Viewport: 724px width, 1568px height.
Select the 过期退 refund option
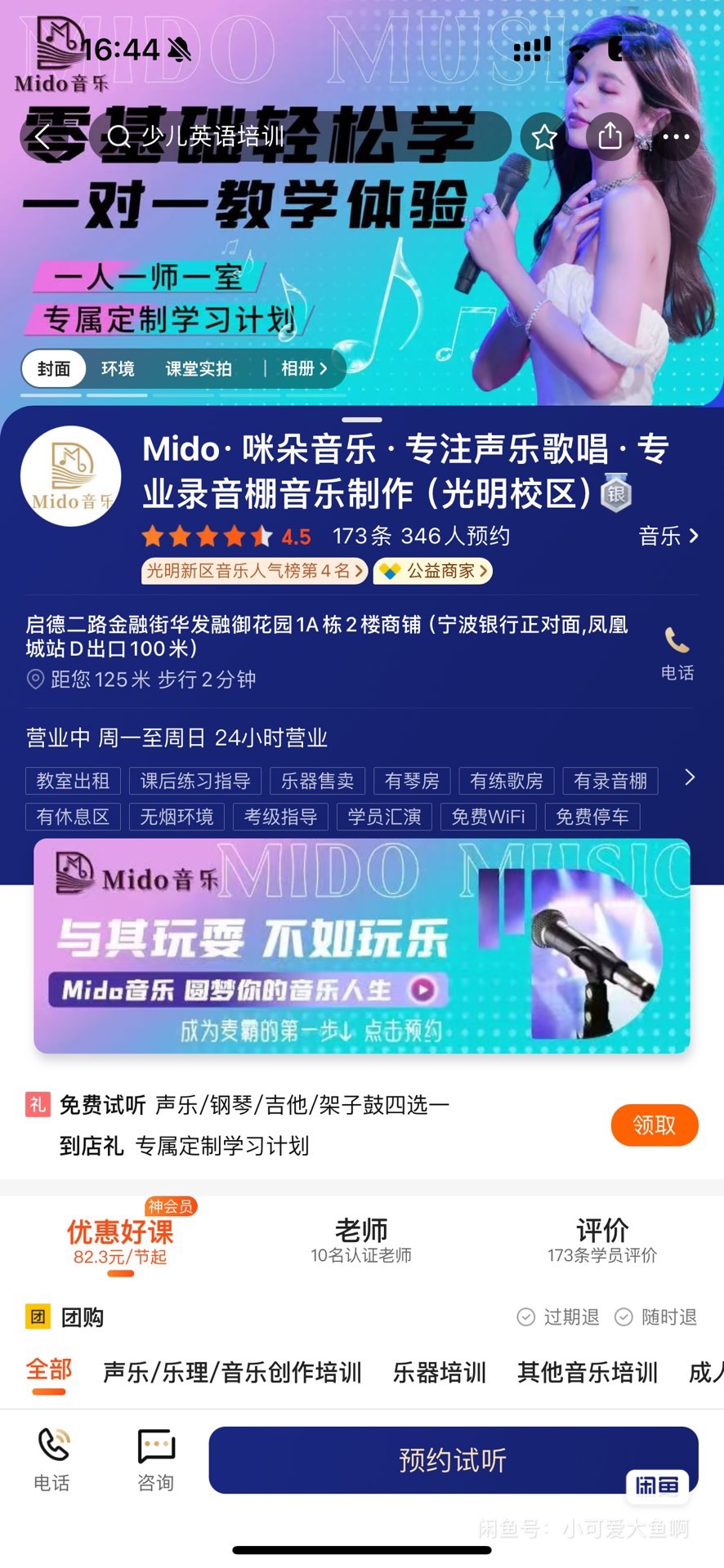point(558,1316)
